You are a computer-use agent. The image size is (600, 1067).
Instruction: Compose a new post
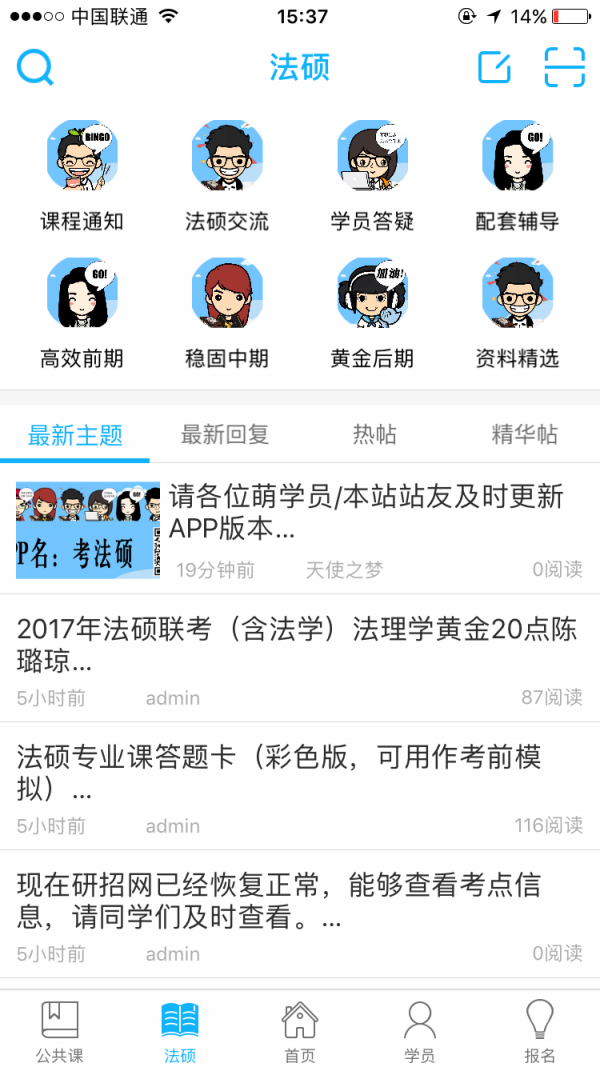(x=494, y=68)
